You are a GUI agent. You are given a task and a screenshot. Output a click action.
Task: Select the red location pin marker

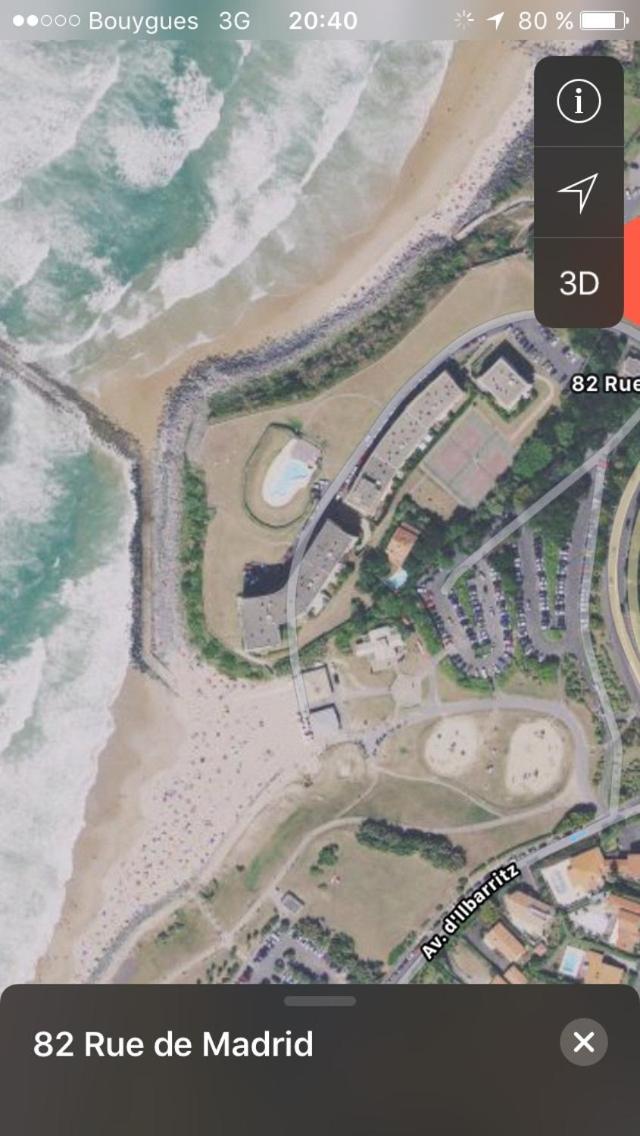pos(632,272)
